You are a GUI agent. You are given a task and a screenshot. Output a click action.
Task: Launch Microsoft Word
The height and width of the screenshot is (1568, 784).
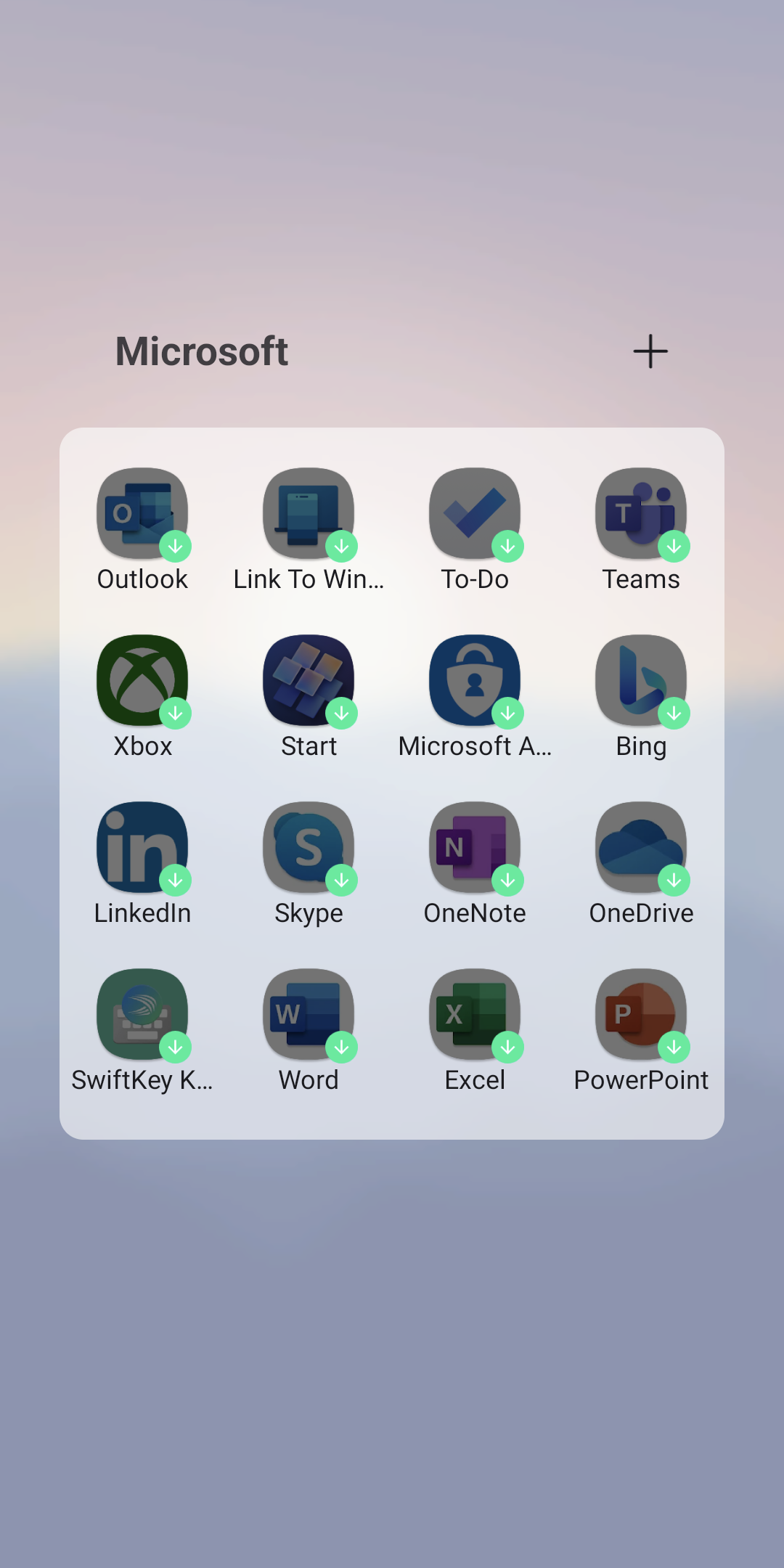click(x=309, y=1014)
